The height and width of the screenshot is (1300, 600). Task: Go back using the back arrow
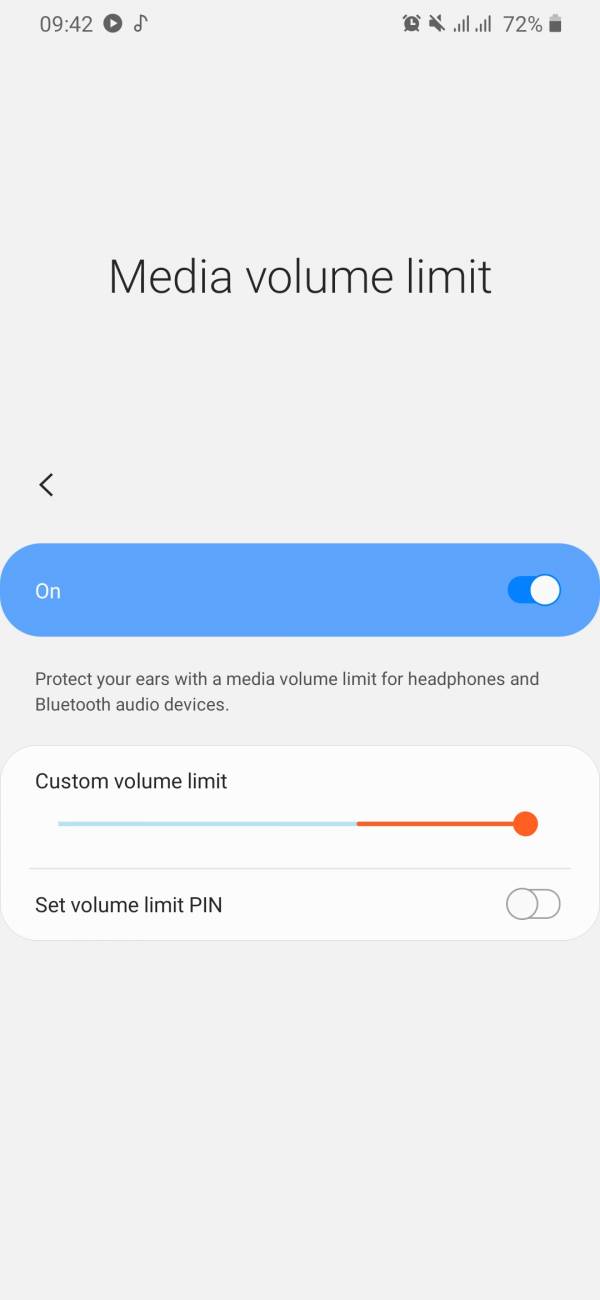(x=46, y=485)
